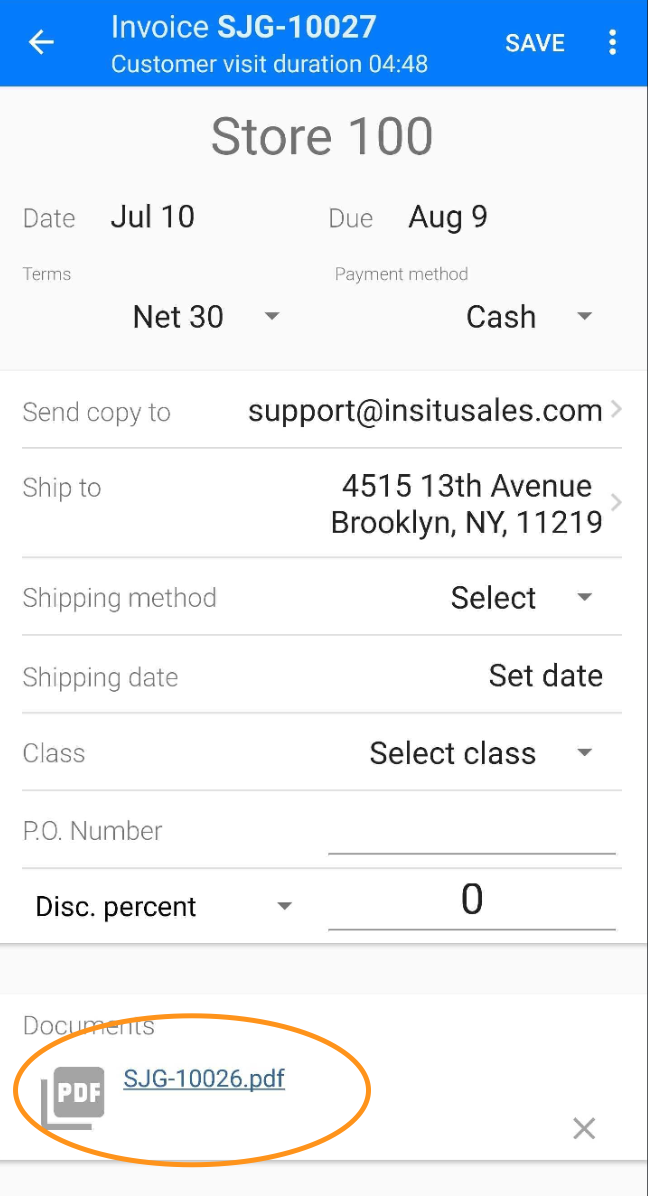The image size is (648, 1196).
Task: Set the shipping date
Action: [545, 676]
